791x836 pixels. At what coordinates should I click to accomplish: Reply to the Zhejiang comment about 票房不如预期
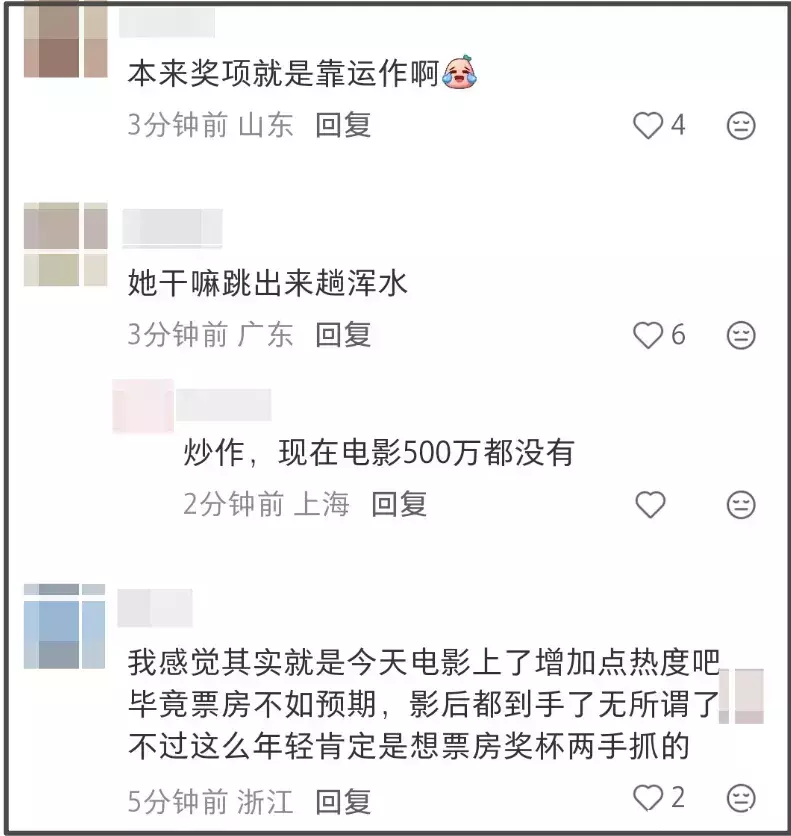pos(343,800)
